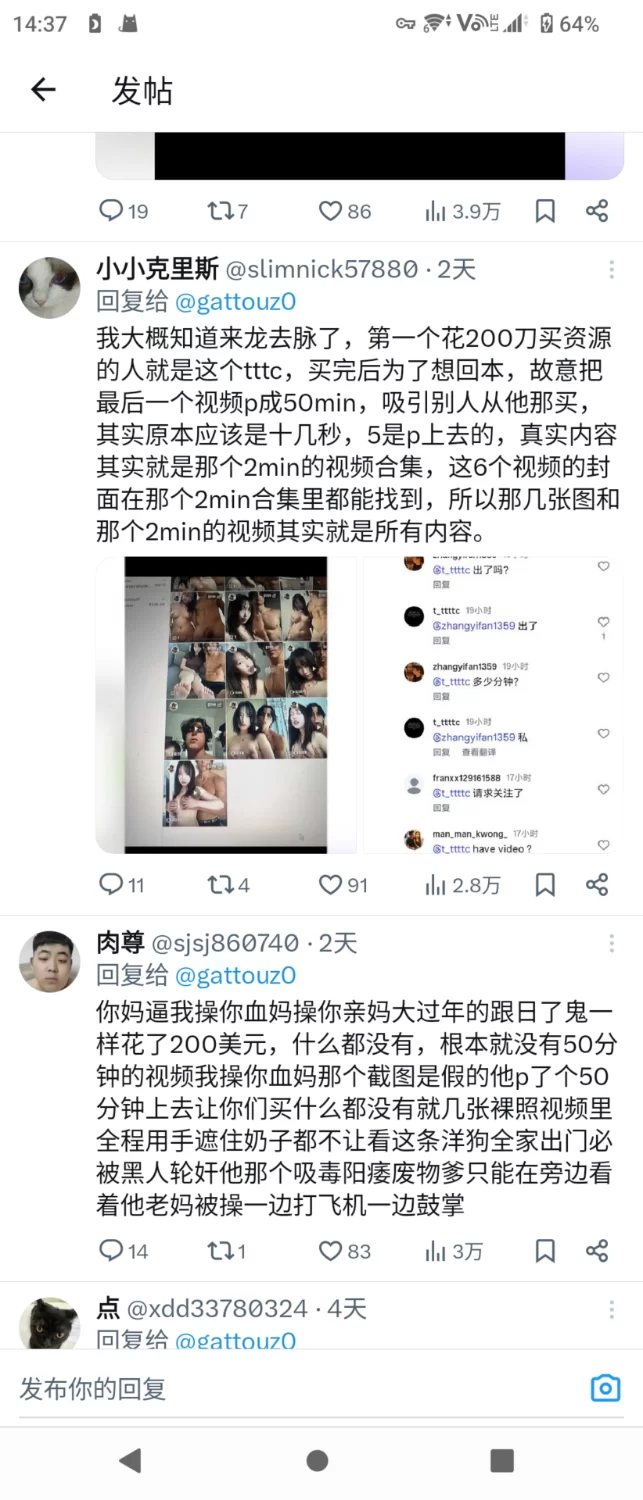Share 小小克里斯's reply
The height and width of the screenshot is (1500, 643).
[x=597, y=885]
